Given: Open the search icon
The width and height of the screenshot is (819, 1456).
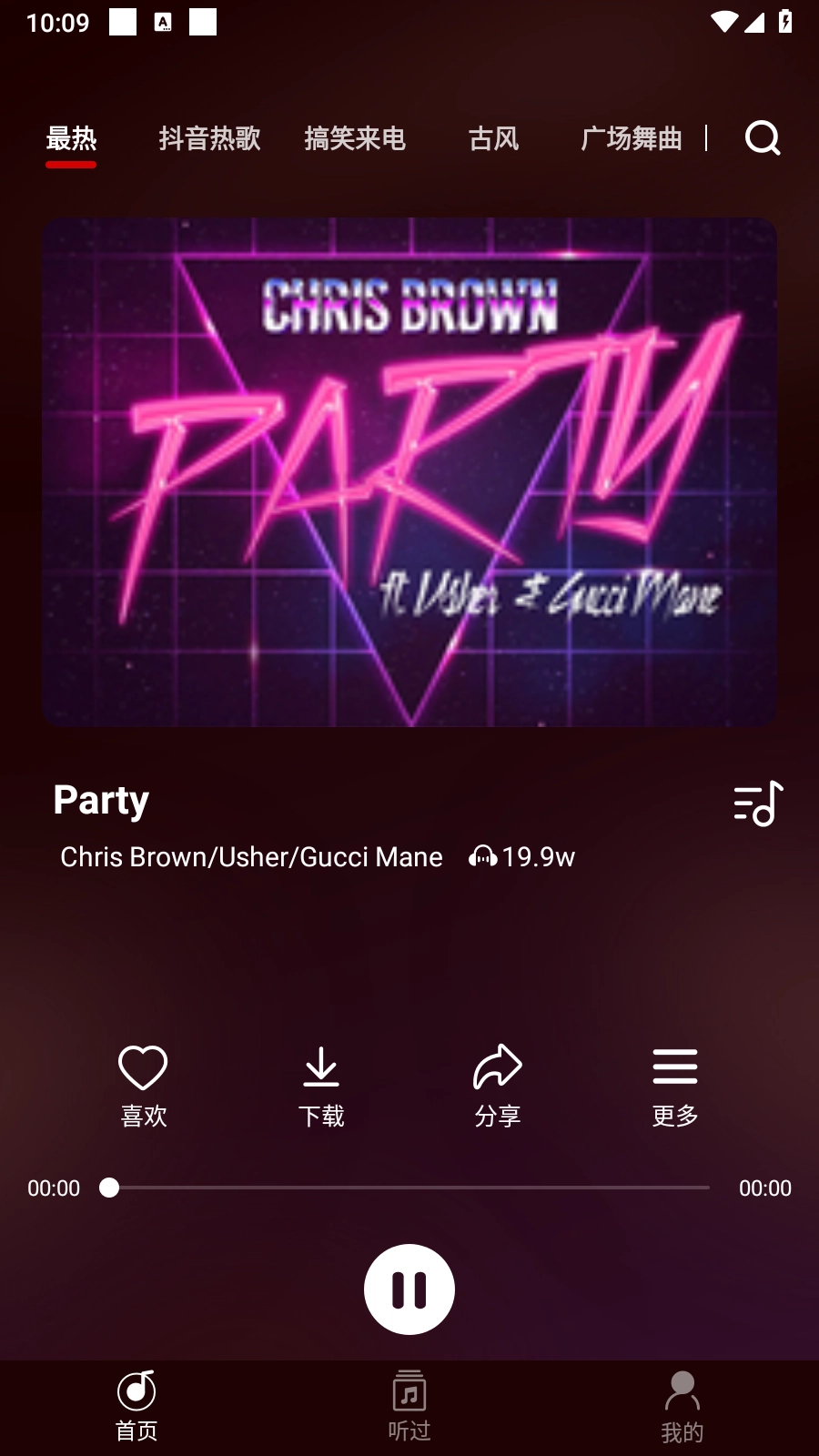Looking at the screenshot, I should 763,138.
